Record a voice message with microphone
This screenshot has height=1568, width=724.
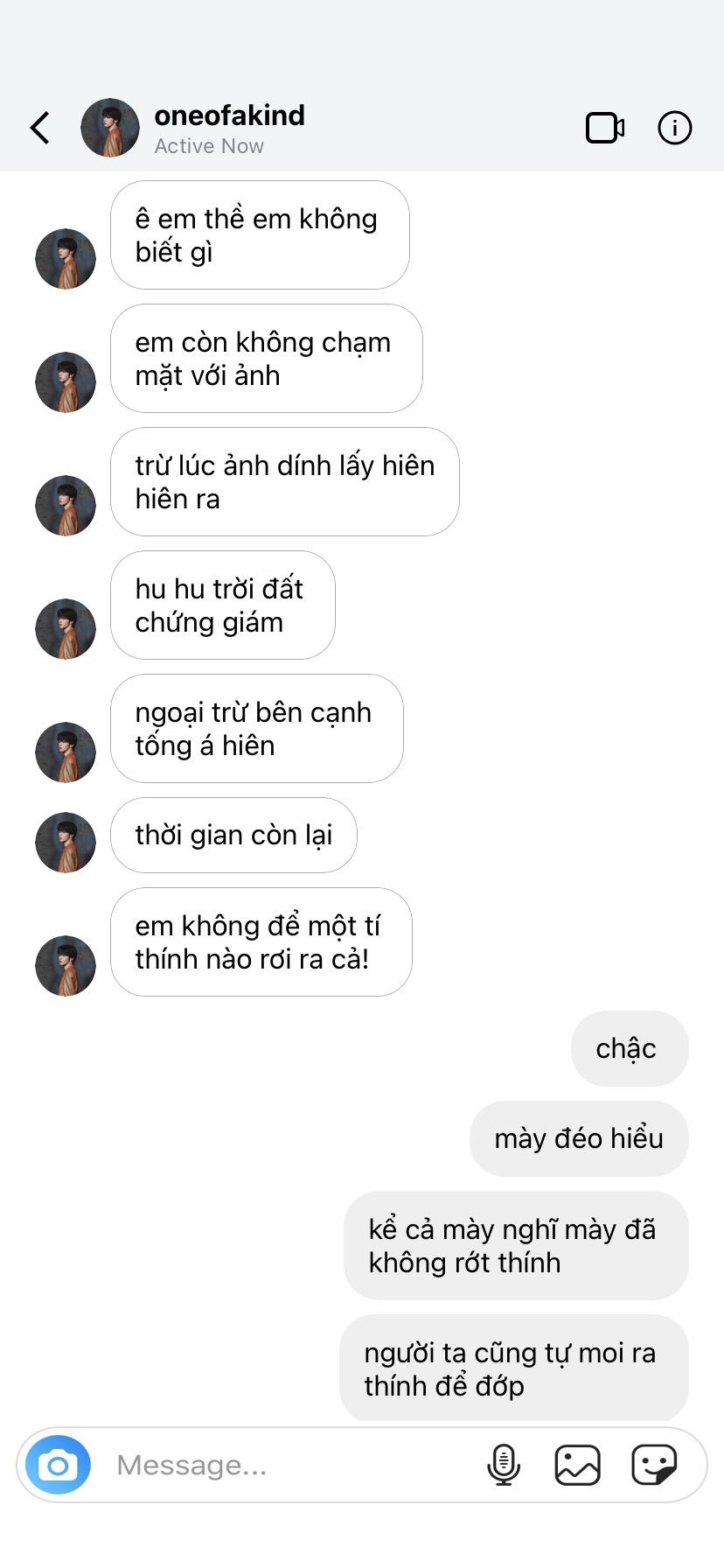pos(504,1465)
